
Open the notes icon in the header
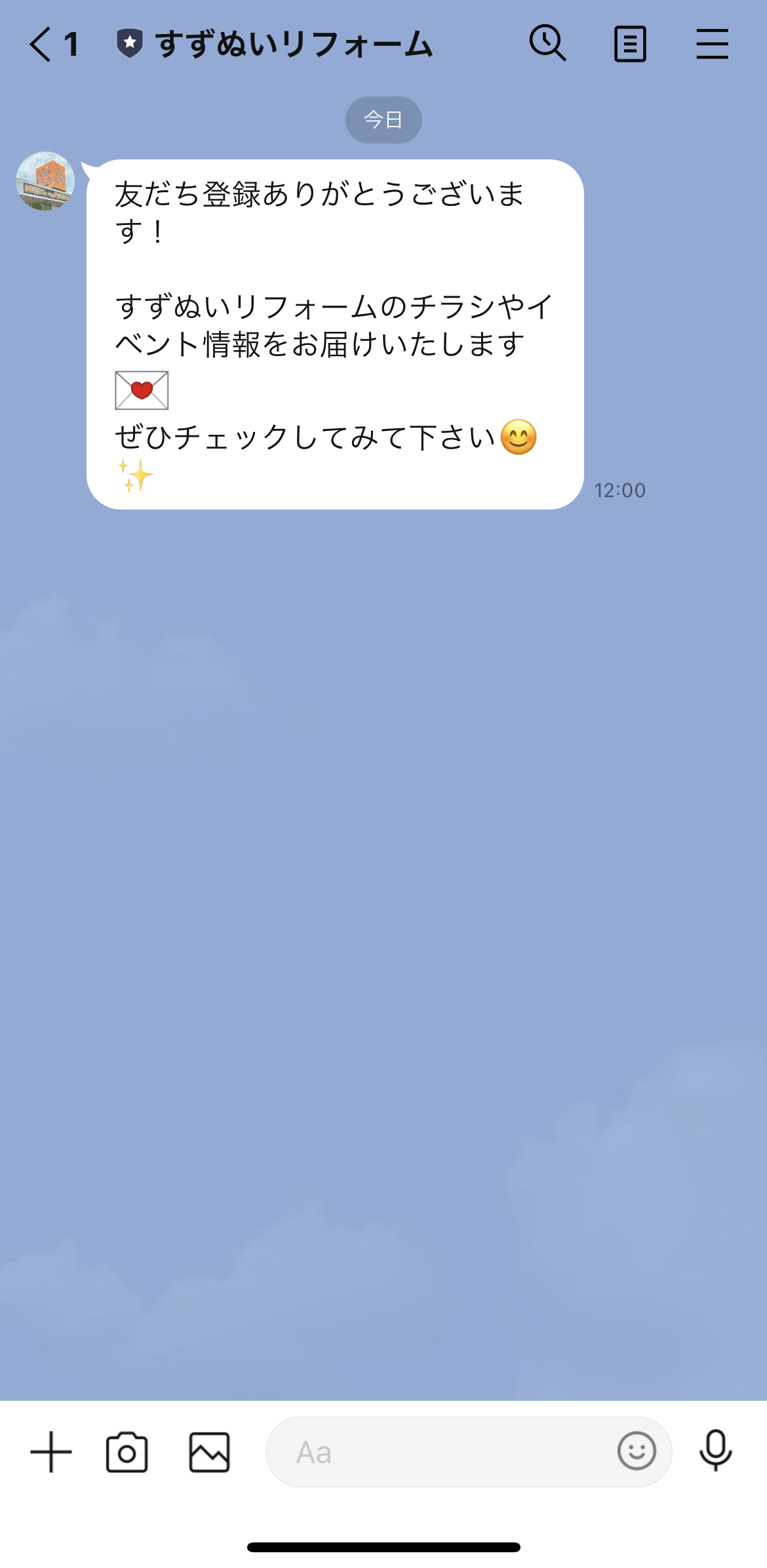[630, 43]
